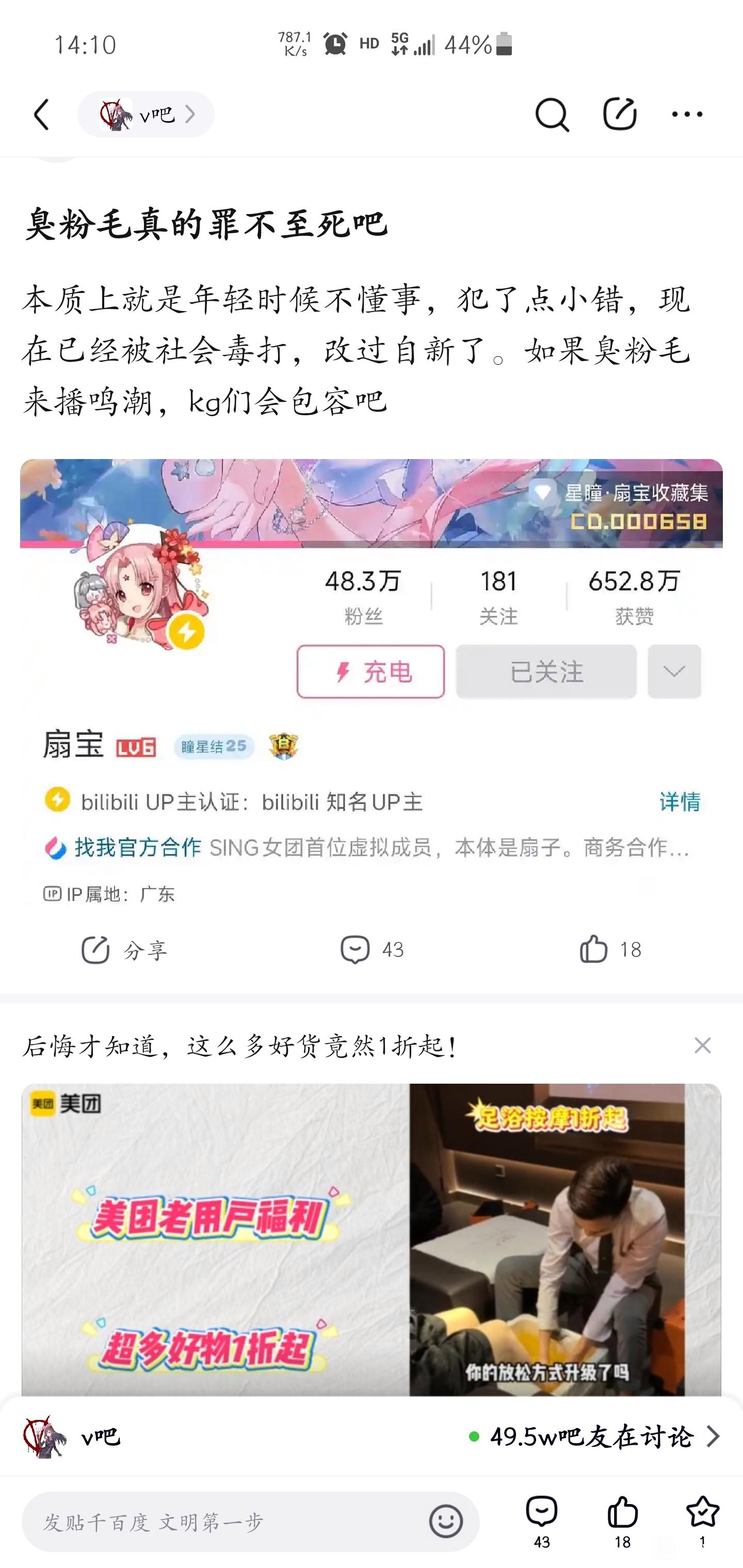Favorite the post with the star icon
743x1568 pixels.
click(x=702, y=1521)
